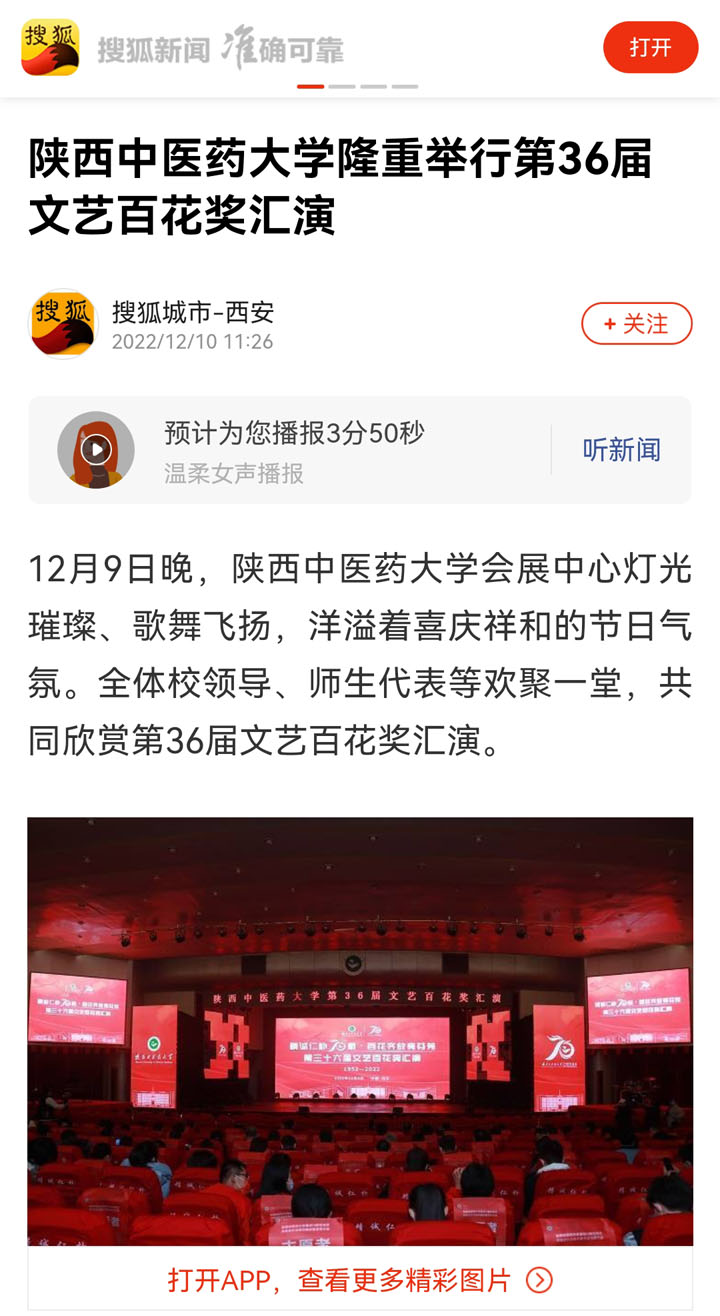The image size is (720, 1316).
Task: Follow 搜狐城市-西安 with the 关注 button
Action: (636, 324)
